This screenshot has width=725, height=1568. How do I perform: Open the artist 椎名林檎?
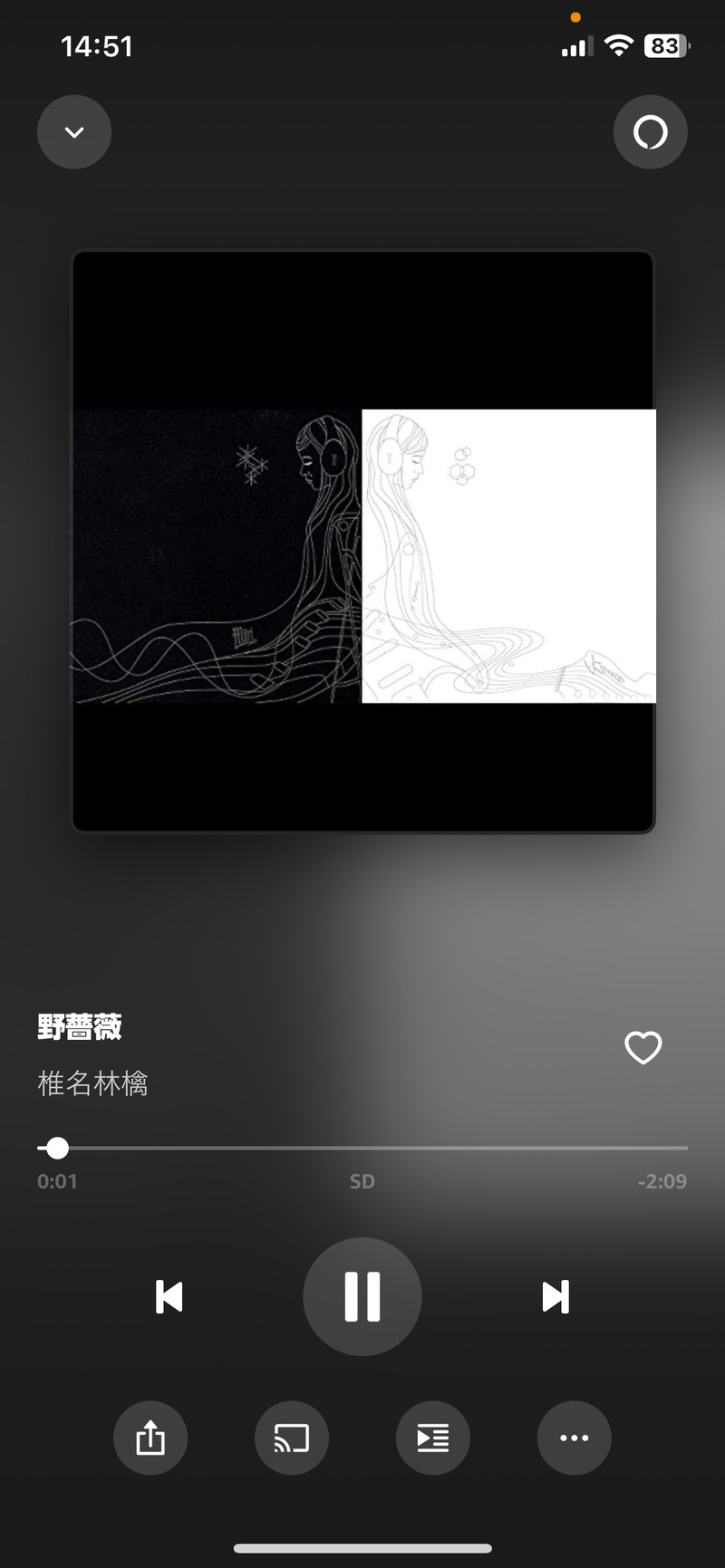click(93, 1083)
